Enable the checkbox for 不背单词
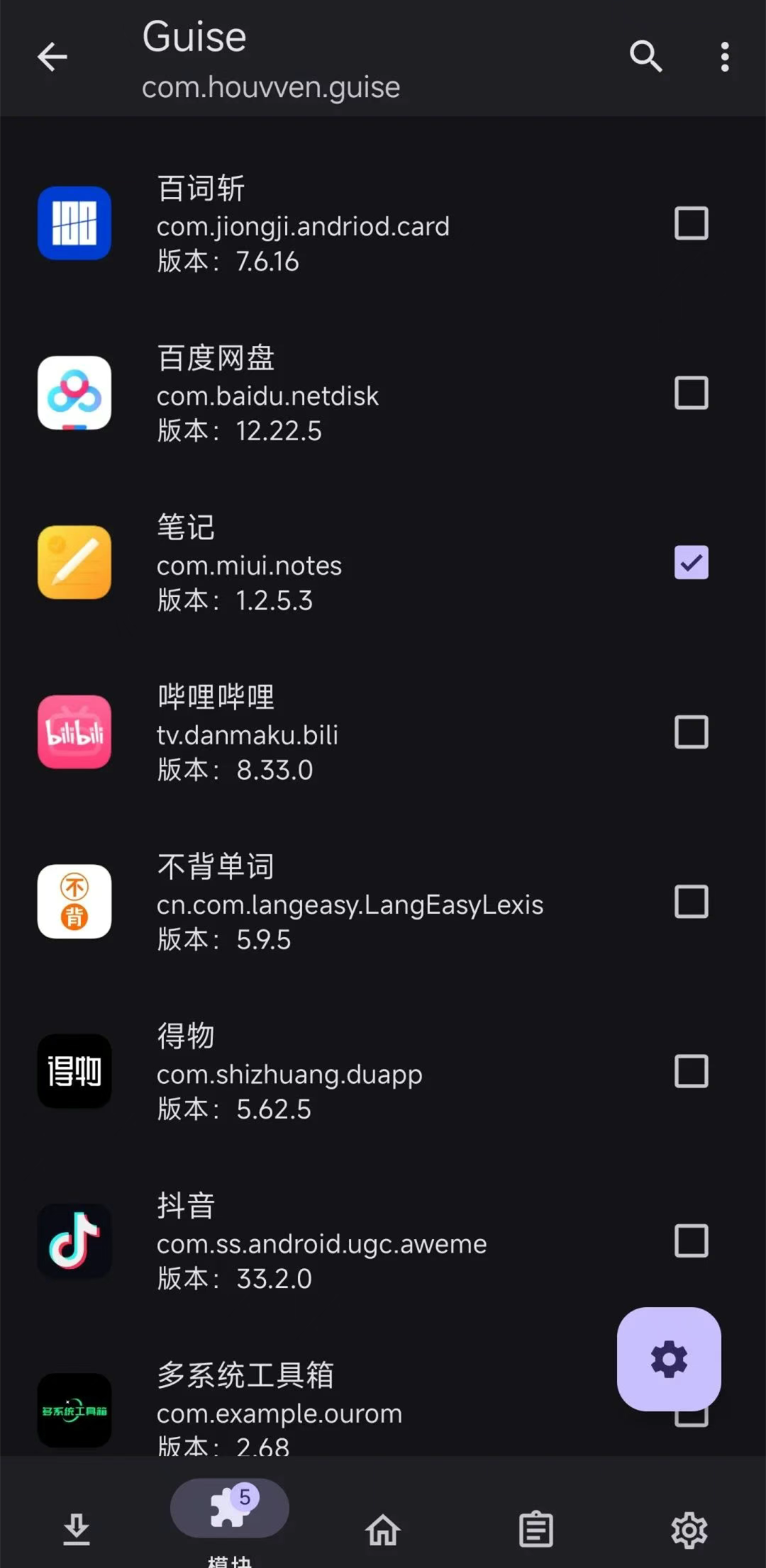This screenshot has width=766, height=1568. pos(690,902)
